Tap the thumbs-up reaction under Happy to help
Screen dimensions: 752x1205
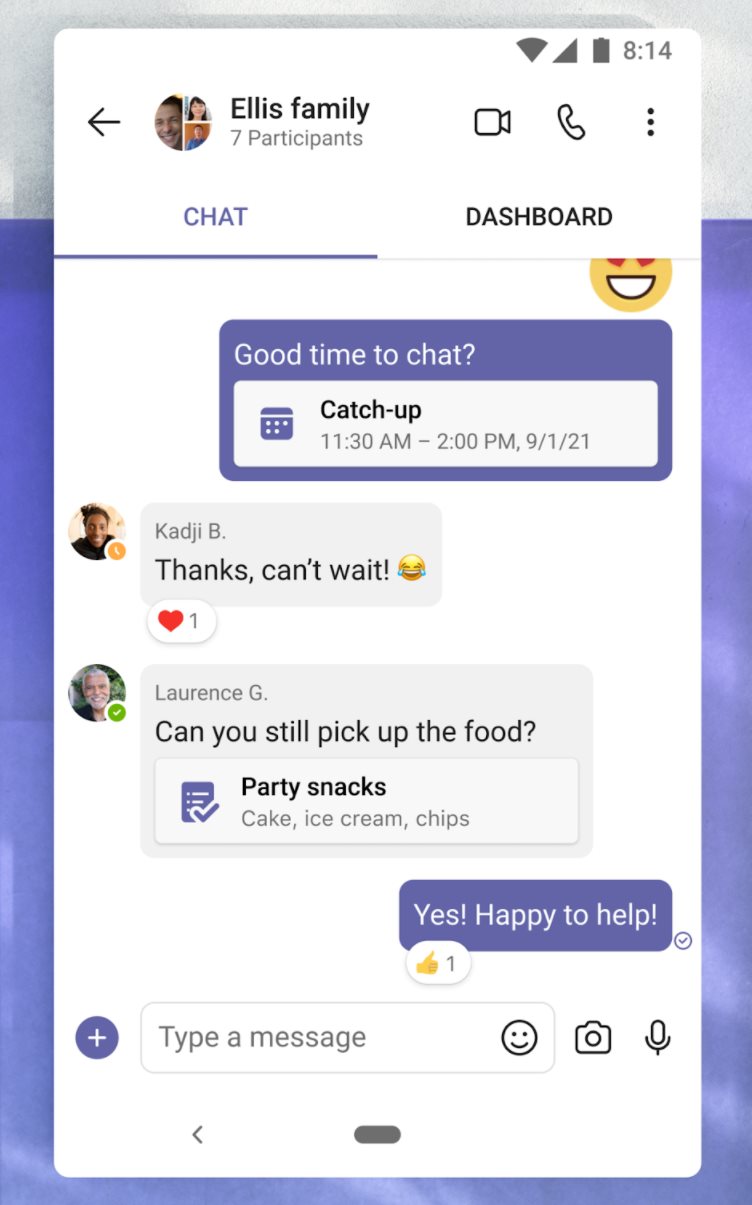(438, 963)
